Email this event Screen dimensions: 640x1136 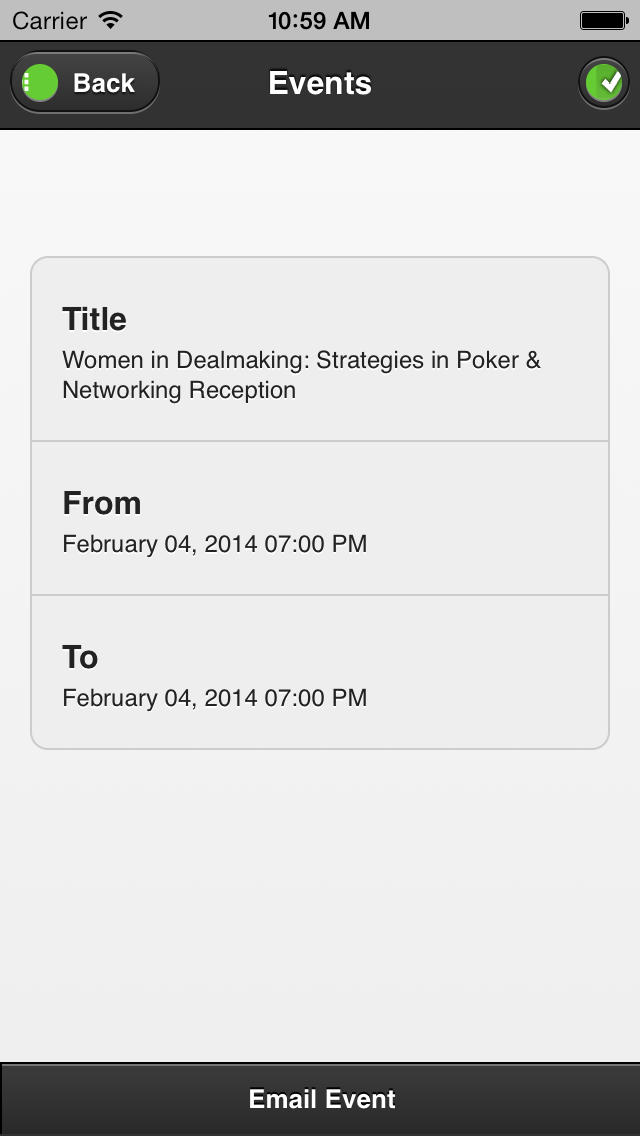tap(320, 1099)
